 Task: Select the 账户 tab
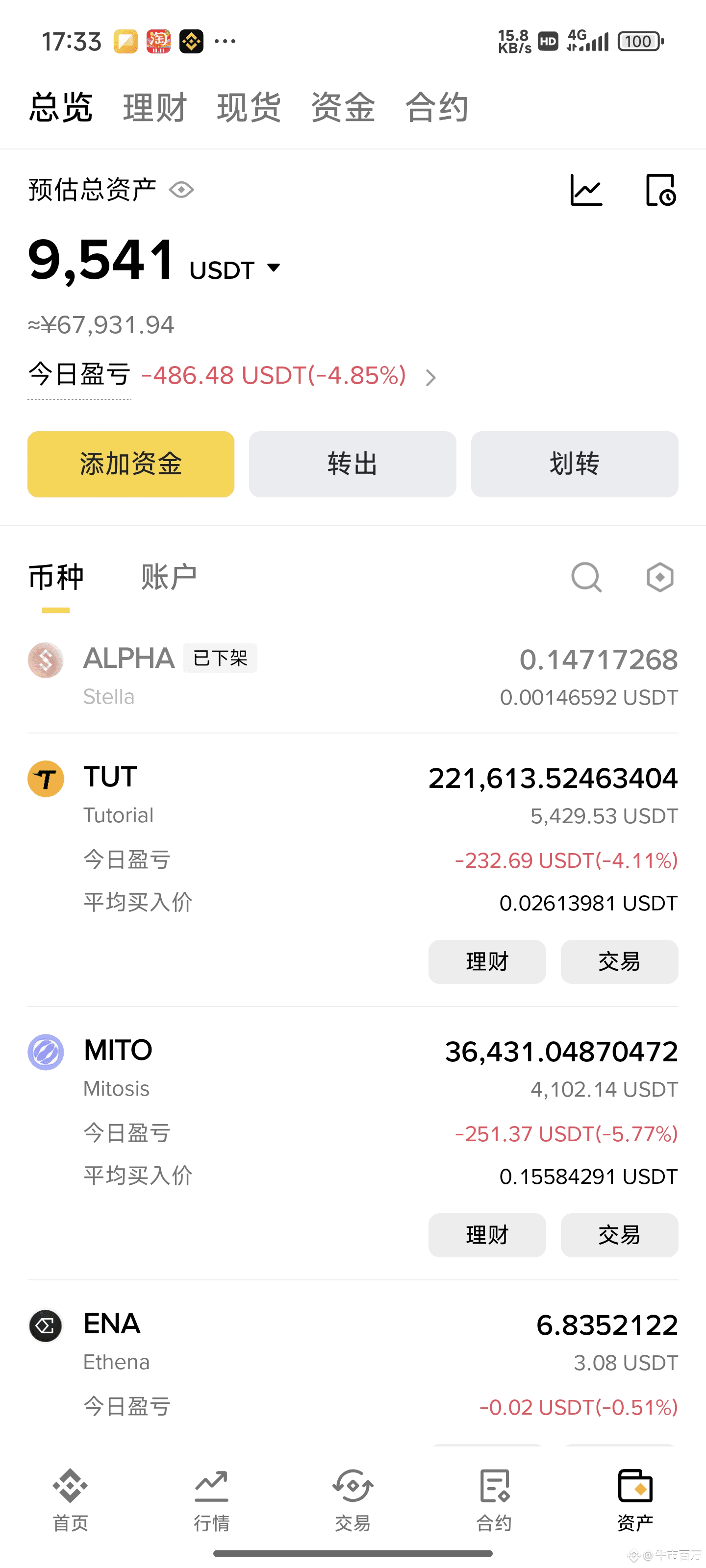pyautogui.click(x=169, y=577)
